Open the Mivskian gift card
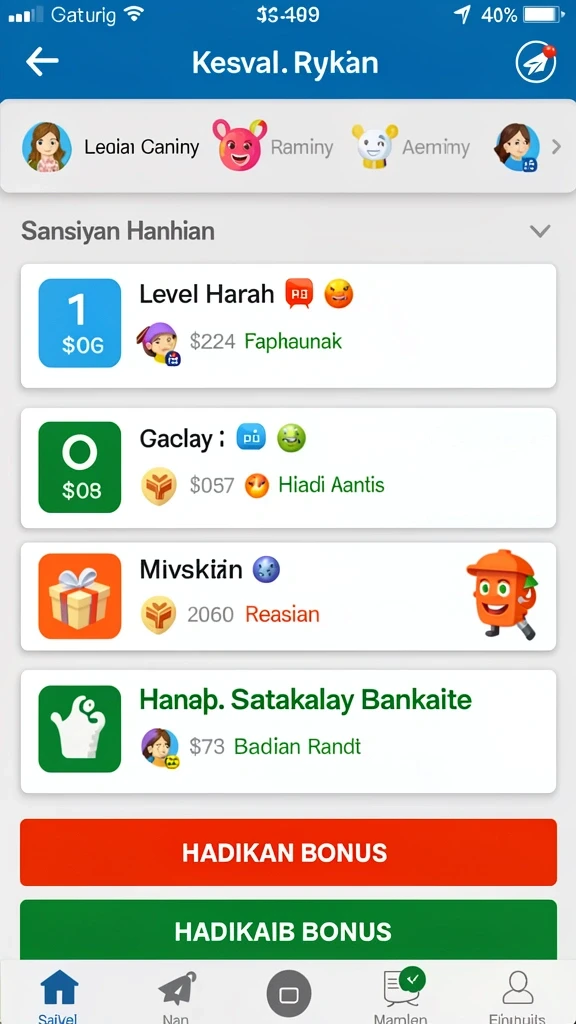Screen dimensions: 576x1024 click(x=288, y=596)
